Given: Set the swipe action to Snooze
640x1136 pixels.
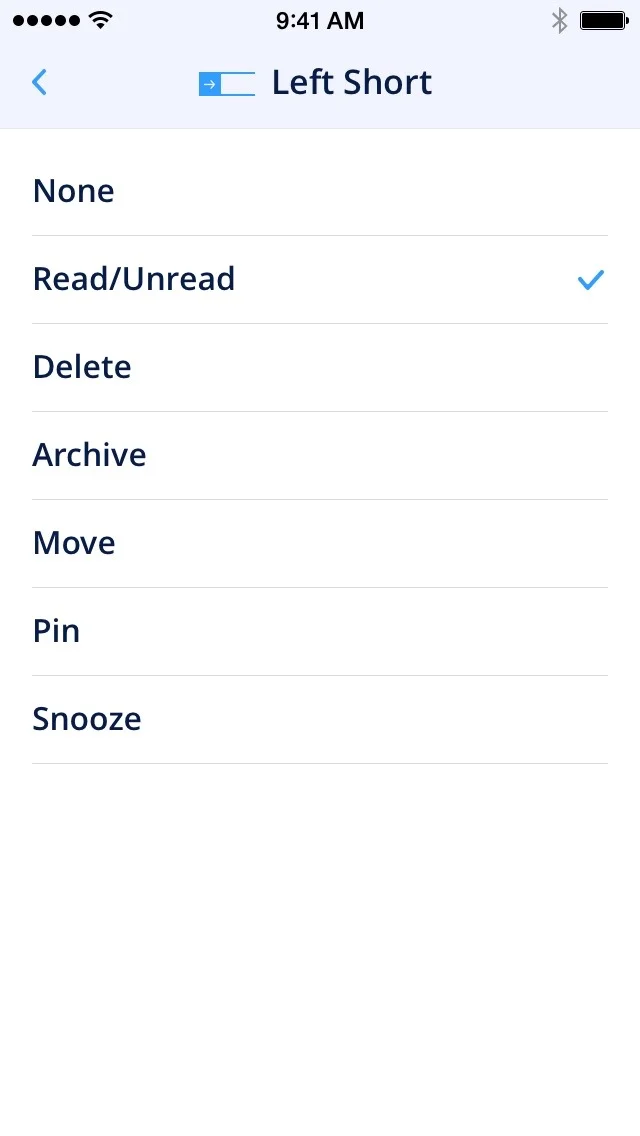Looking at the screenshot, I should click(x=320, y=719).
